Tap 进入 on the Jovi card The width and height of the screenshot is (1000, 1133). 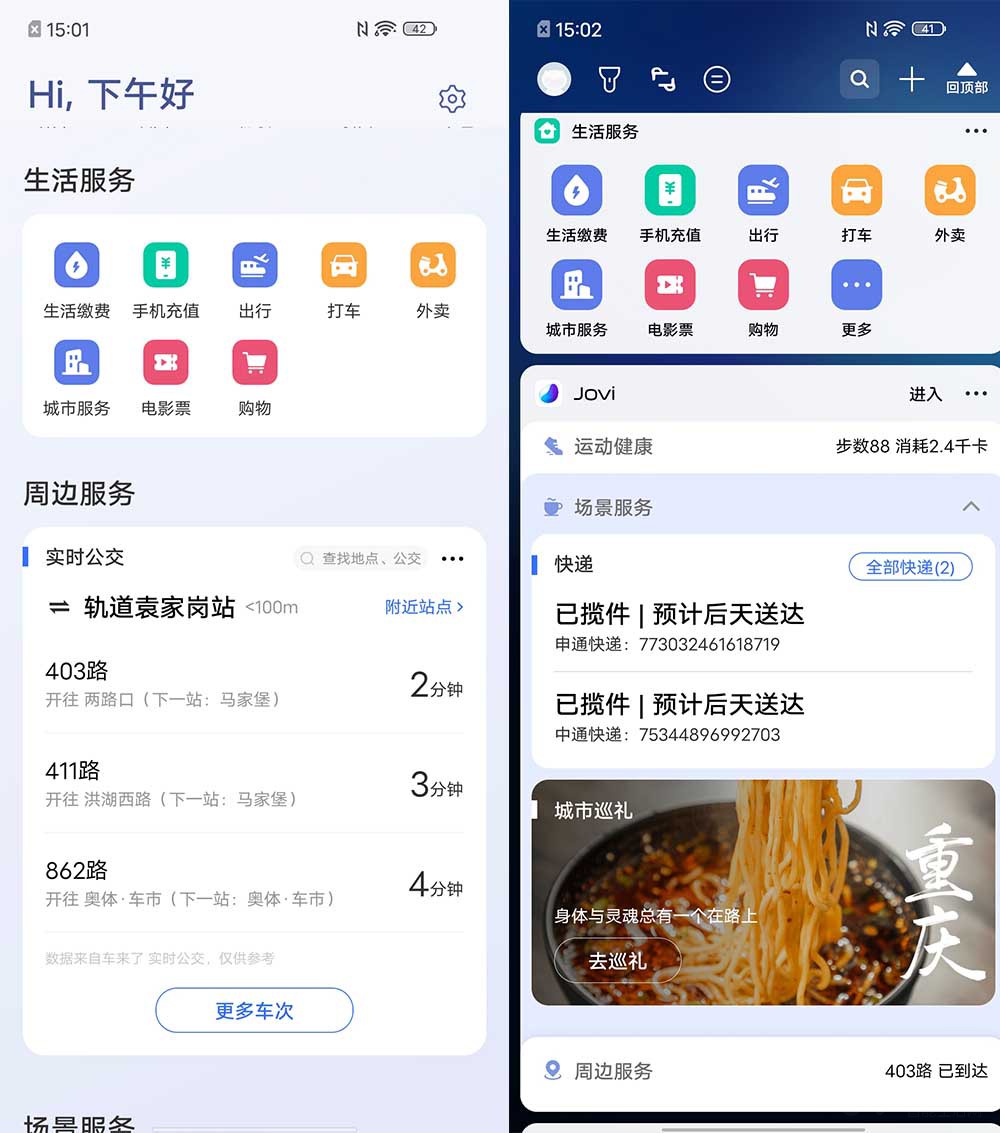925,394
